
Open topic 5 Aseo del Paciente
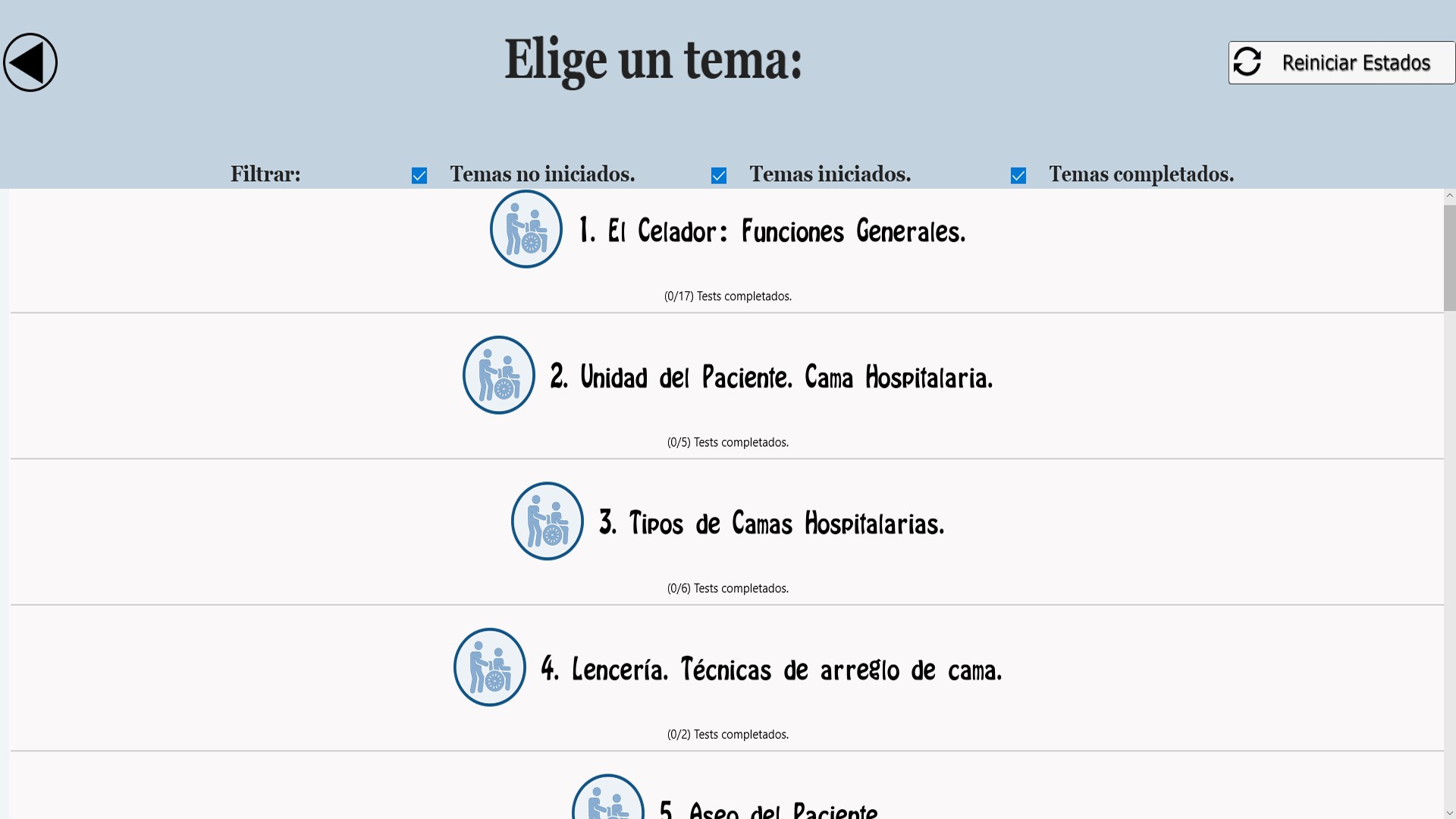[767, 808]
